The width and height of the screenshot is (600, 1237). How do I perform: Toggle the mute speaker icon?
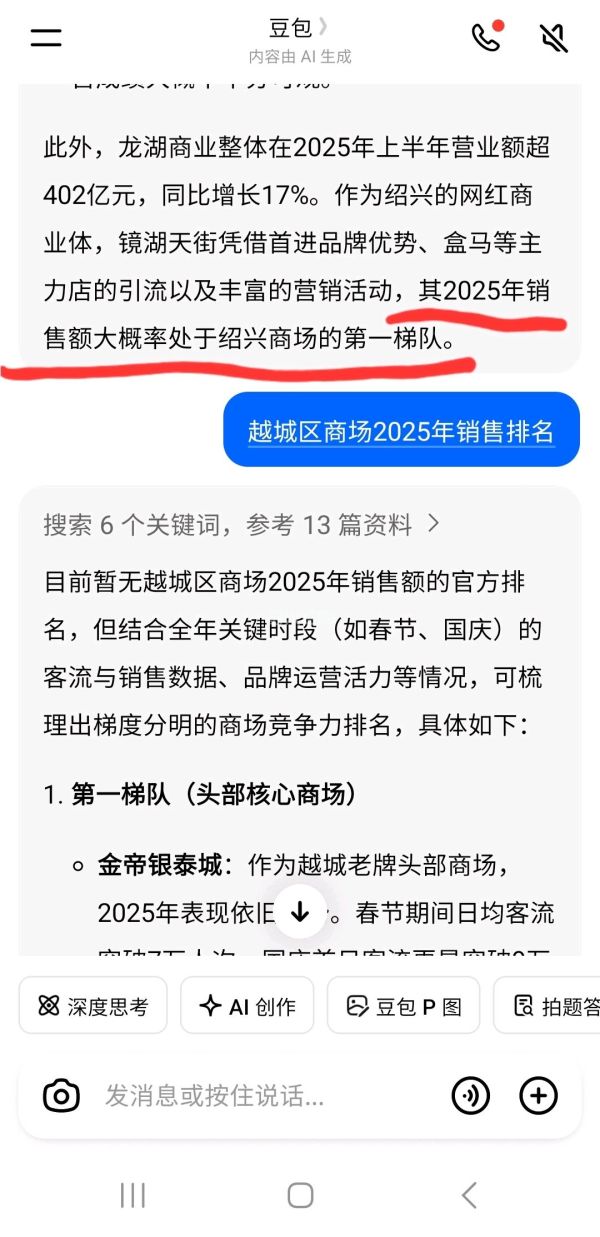[x=553, y=38]
